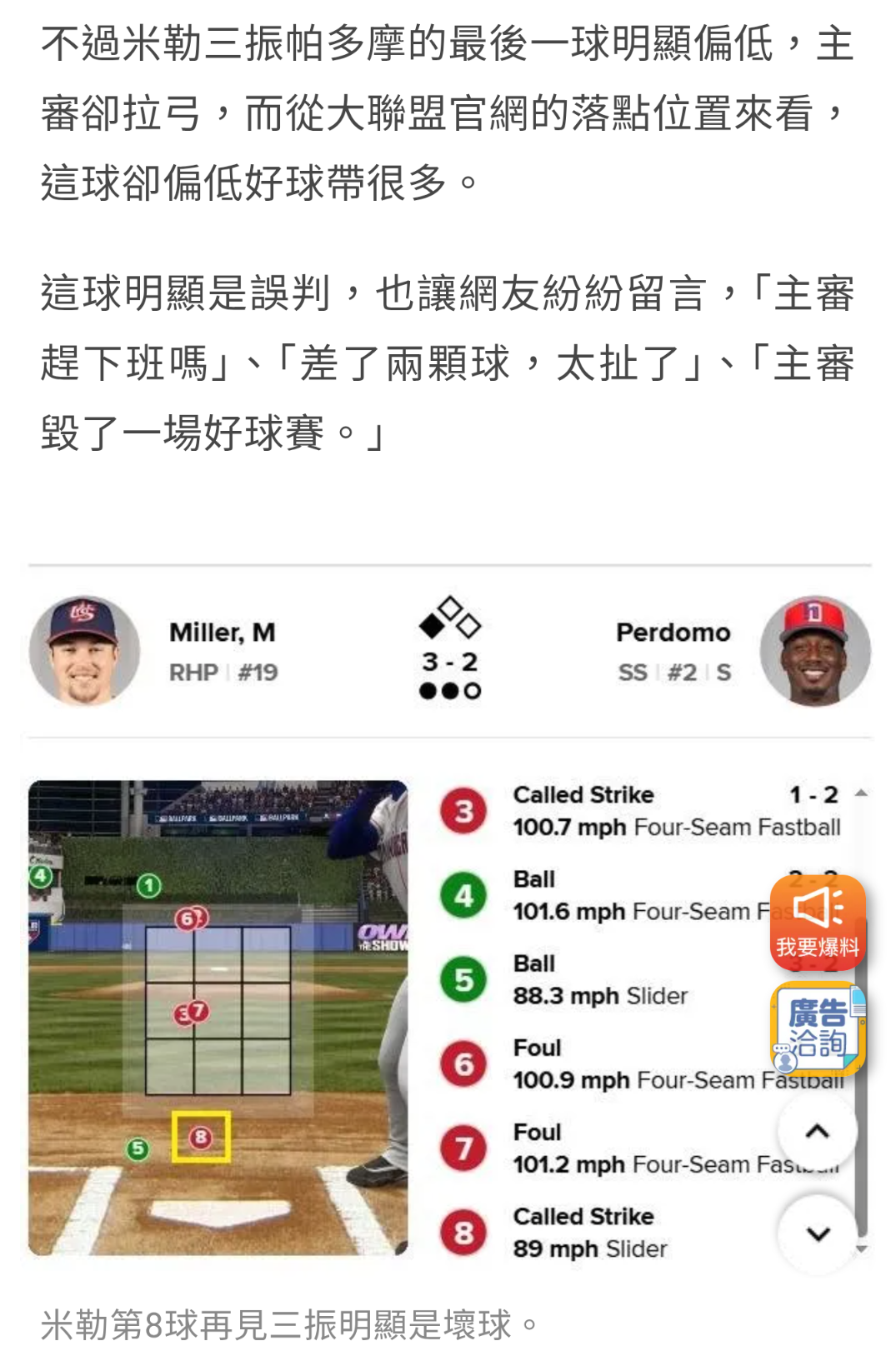Open the pitch zone image in the article
The height and width of the screenshot is (1361, 896).
[218, 1017]
